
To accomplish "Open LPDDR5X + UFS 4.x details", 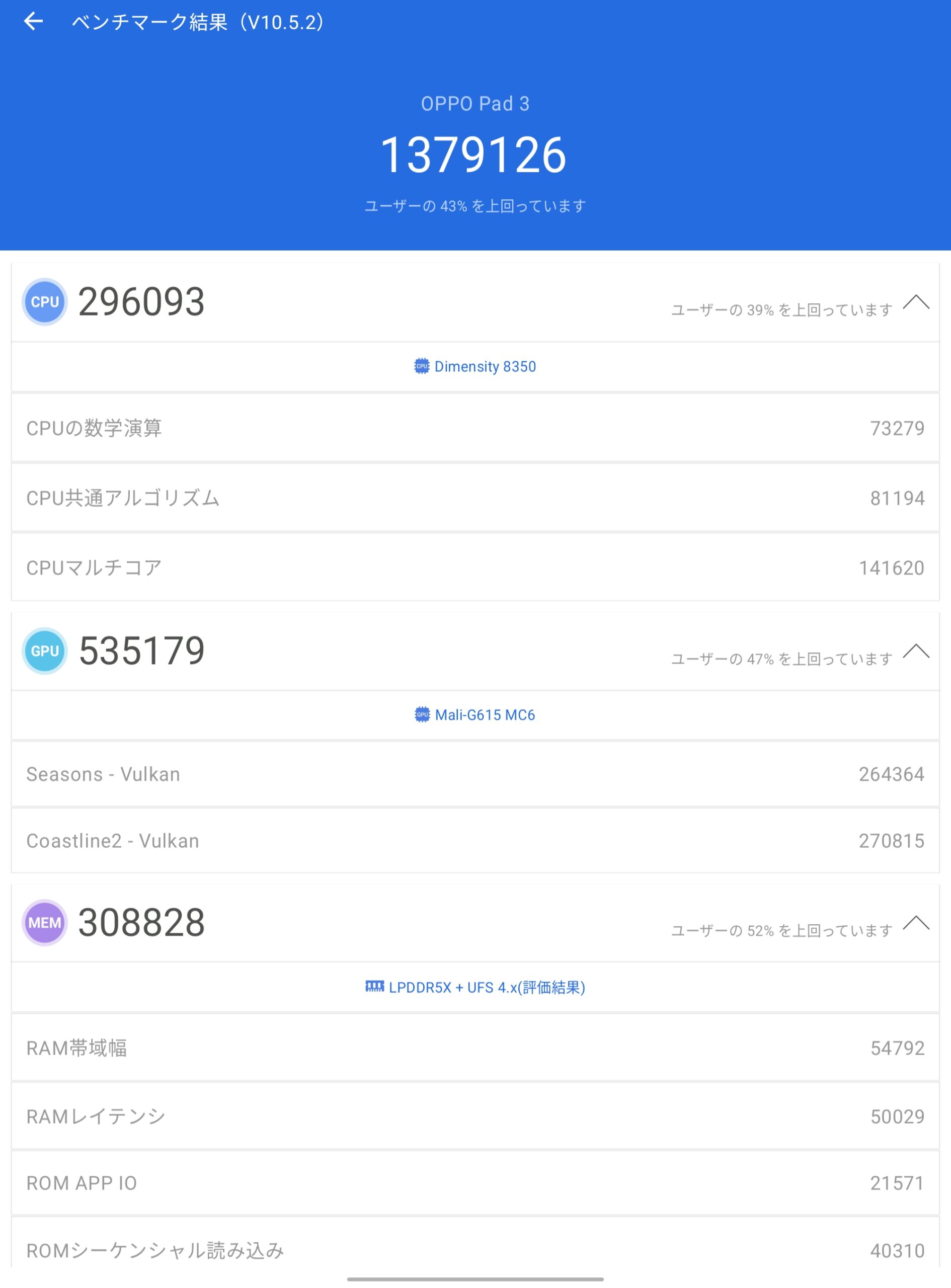I will 475,988.
